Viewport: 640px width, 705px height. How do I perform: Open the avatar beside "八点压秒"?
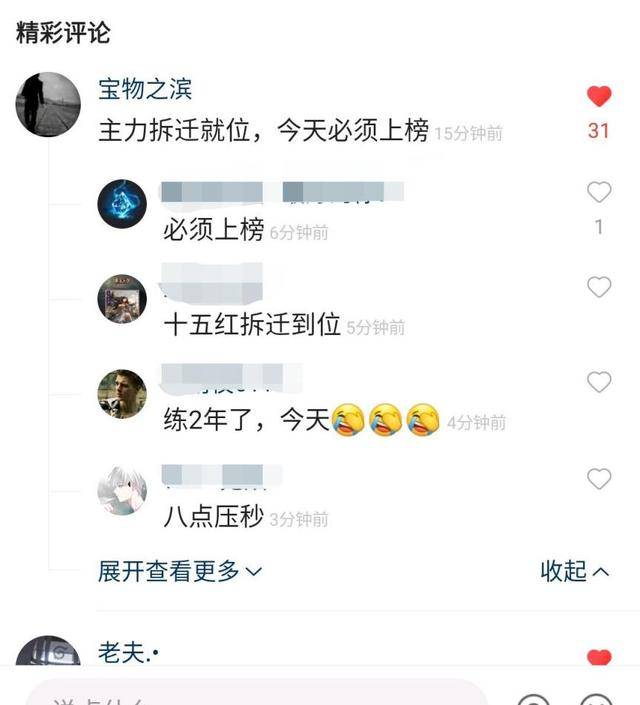click(x=122, y=490)
